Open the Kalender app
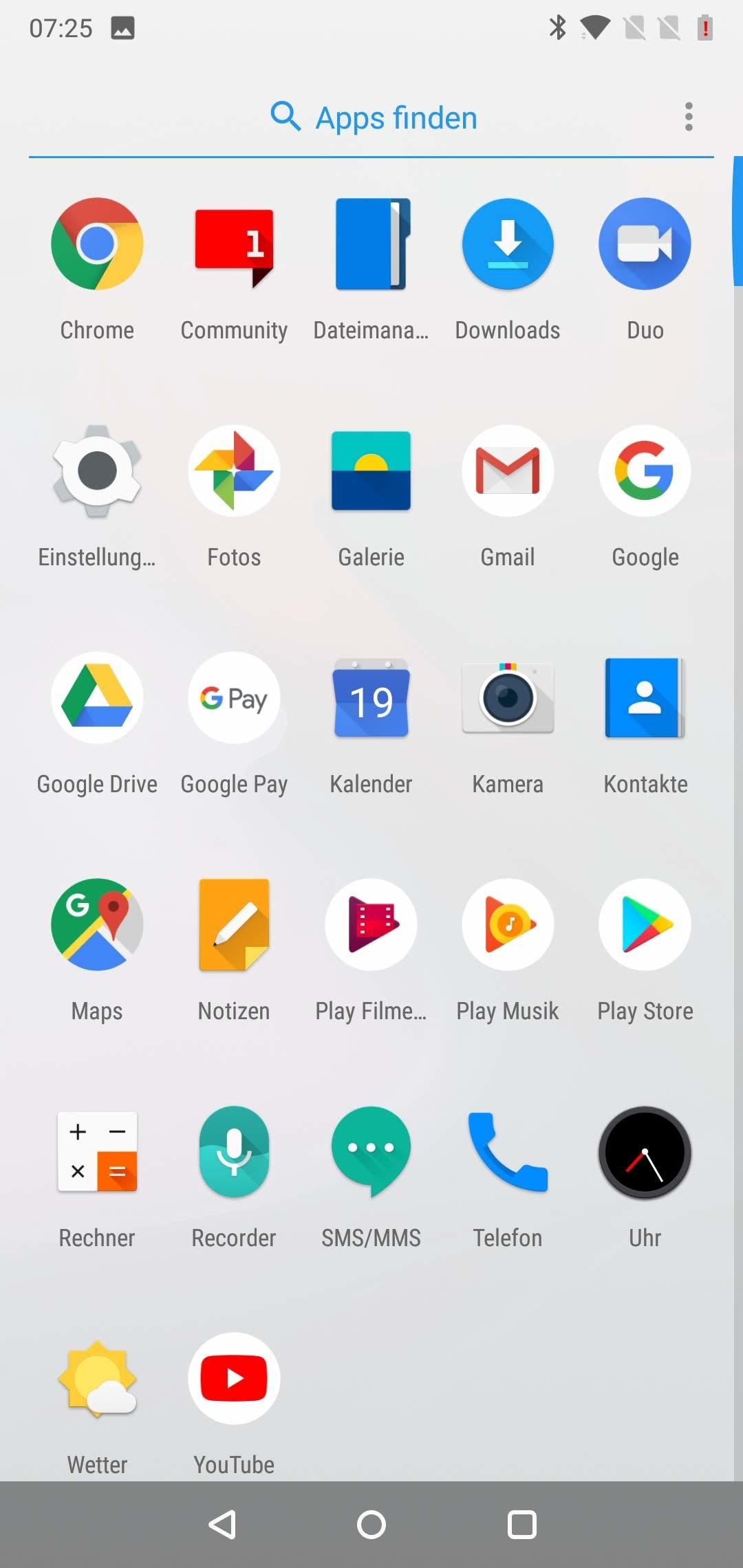This screenshot has height=1568, width=743. pyautogui.click(x=371, y=698)
